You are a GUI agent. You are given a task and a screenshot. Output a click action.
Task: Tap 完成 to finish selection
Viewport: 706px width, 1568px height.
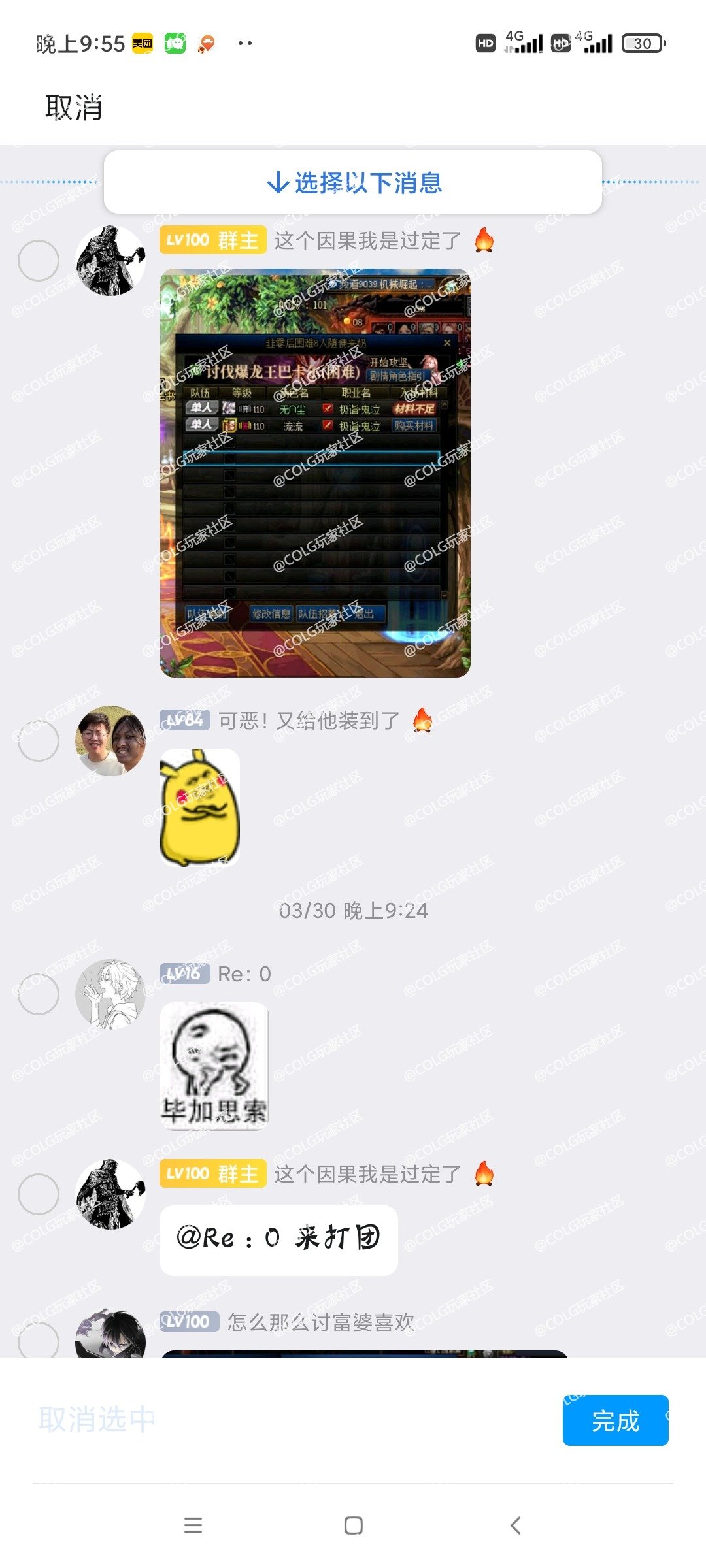615,1420
